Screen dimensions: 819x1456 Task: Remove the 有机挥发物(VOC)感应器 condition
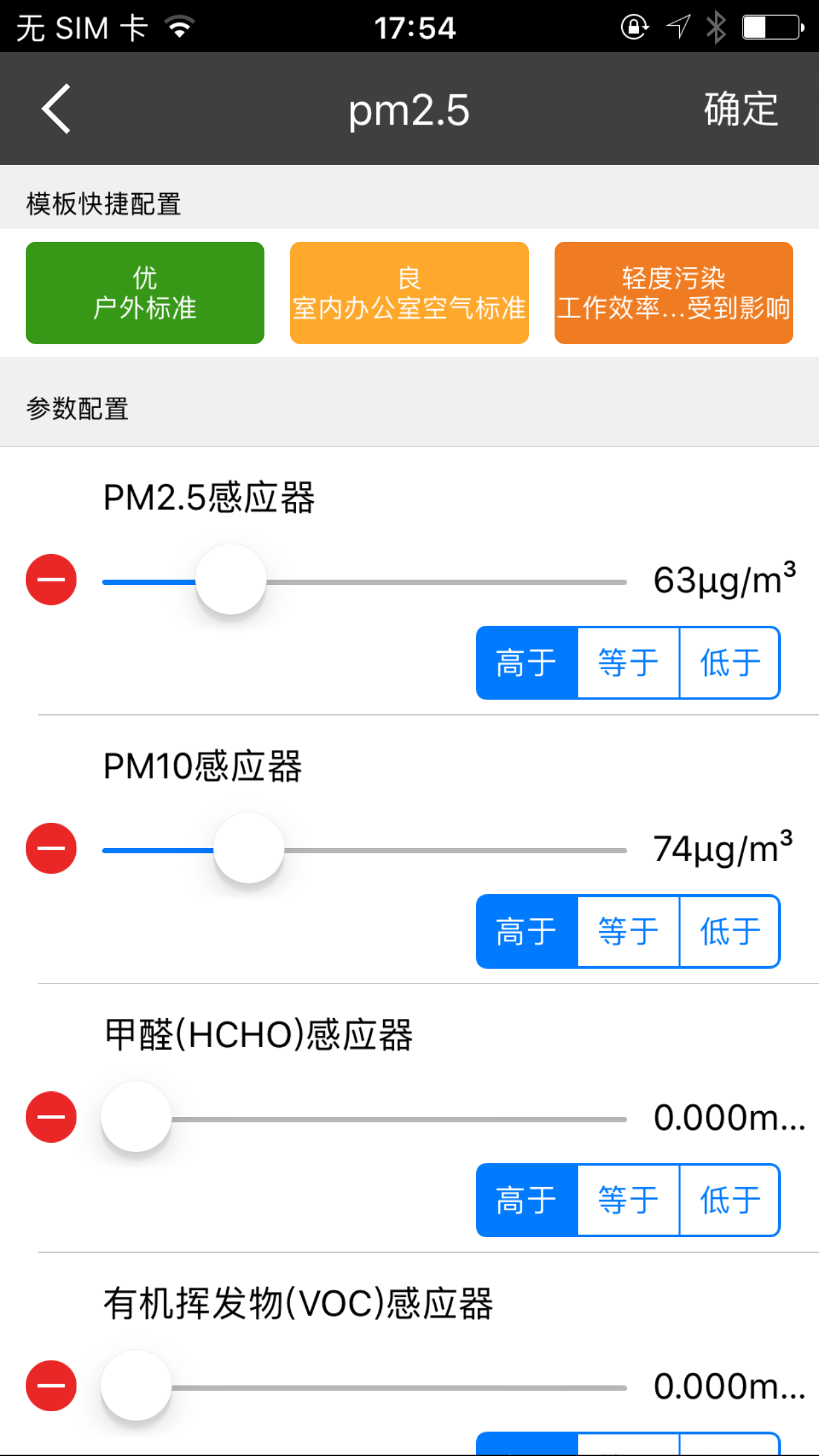click(51, 1385)
